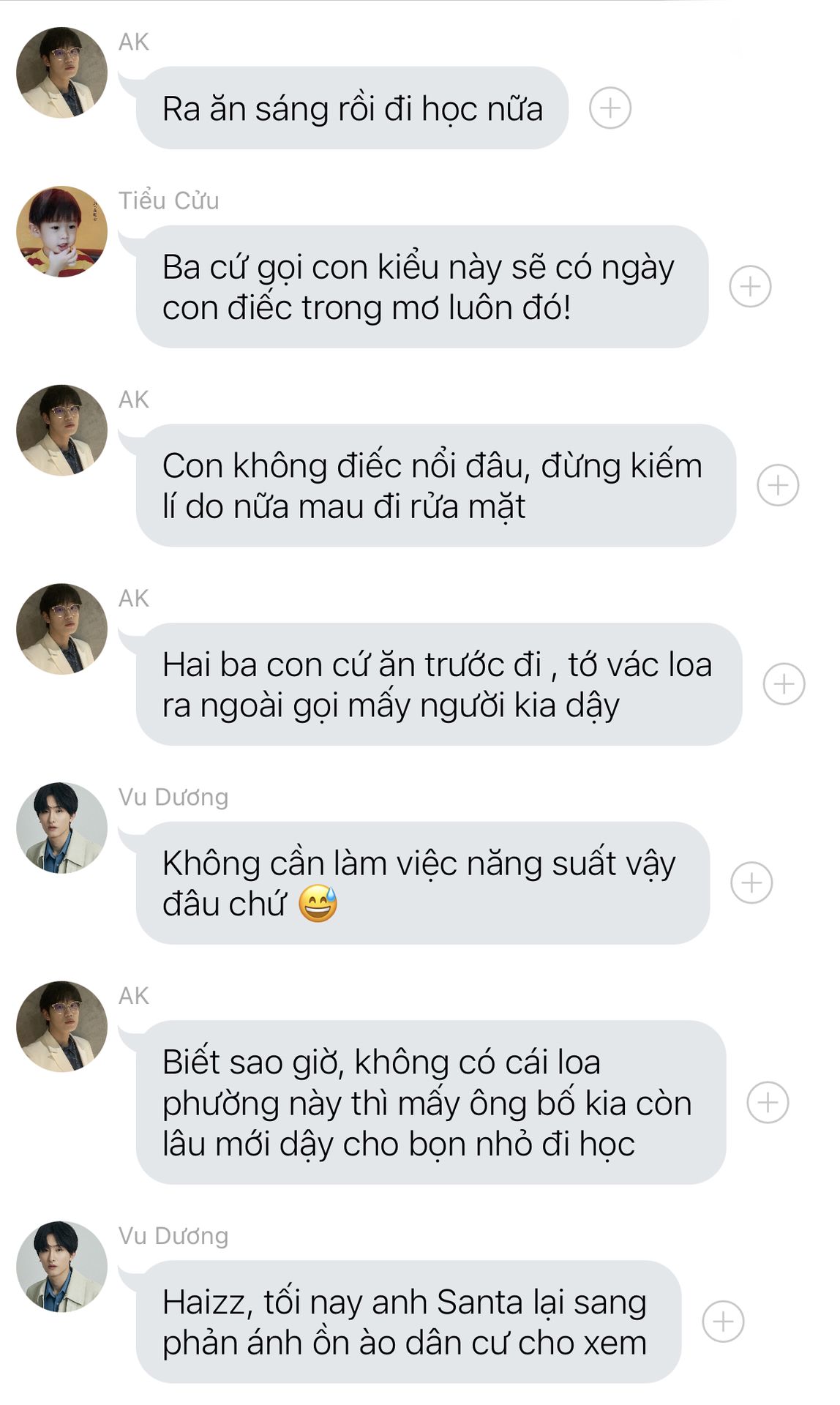Tap plus beside "Không cần làm việc năng suất"

pyautogui.click(x=751, y=883)
